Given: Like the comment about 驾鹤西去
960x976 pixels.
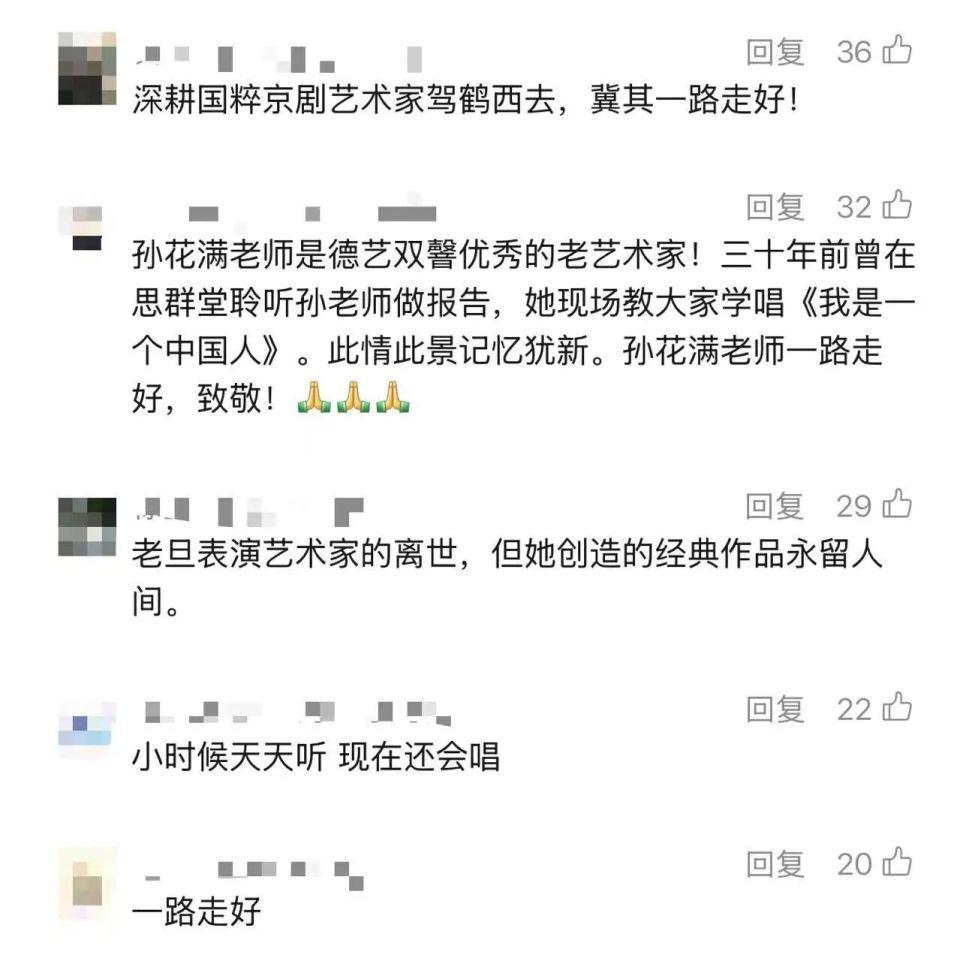Looking at the screenshot, I should pos(897,50).
